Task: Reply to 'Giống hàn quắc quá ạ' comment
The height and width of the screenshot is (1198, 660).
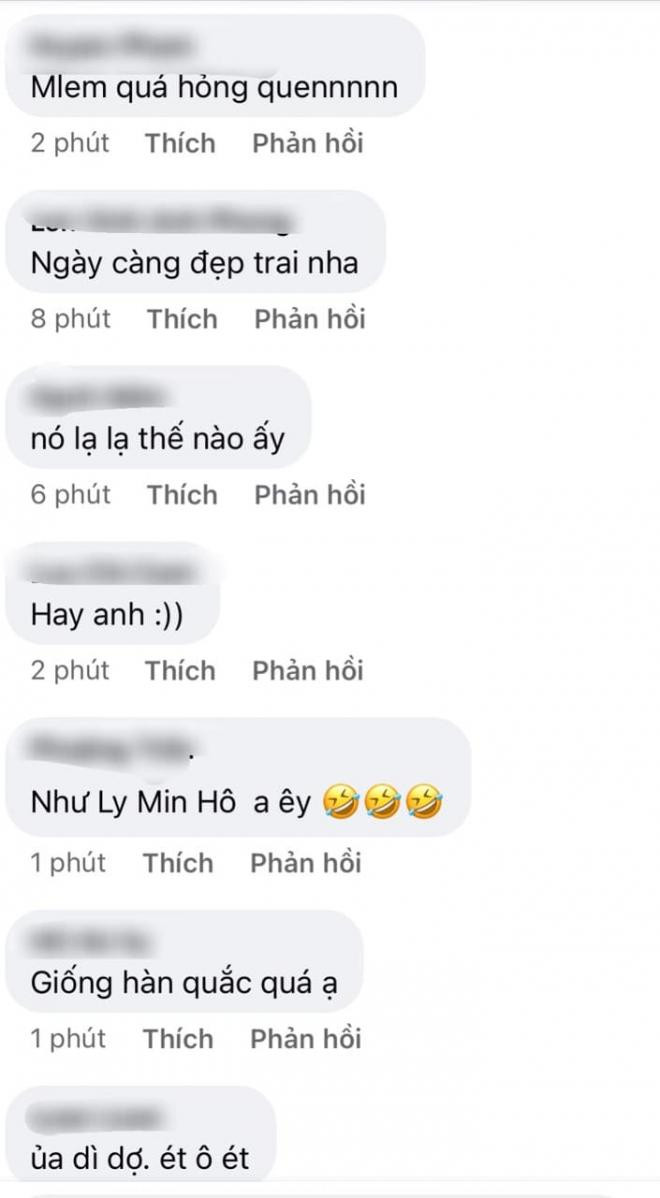Action: [306, 1039]
